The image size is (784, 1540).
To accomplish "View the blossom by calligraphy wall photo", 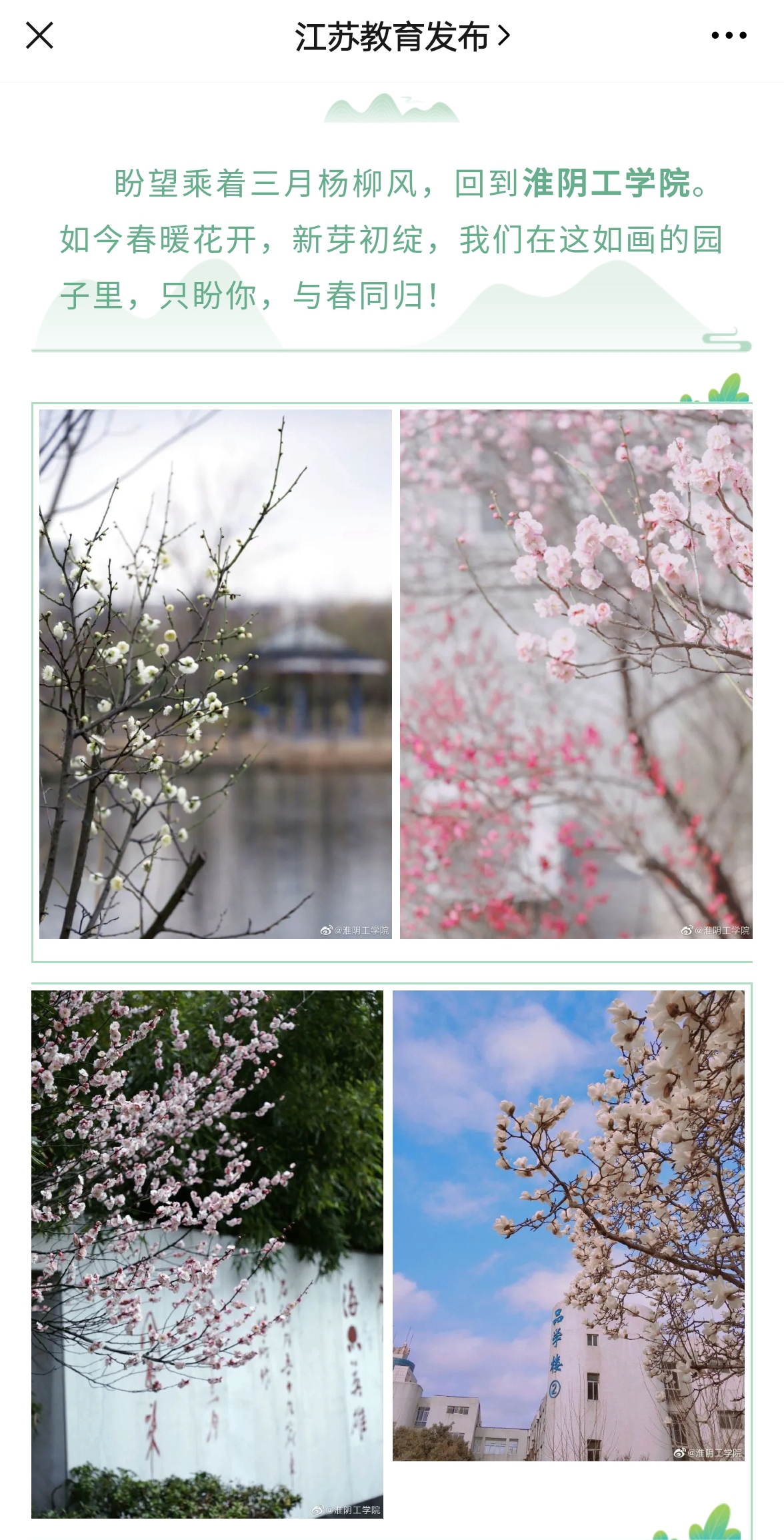I will (x=207, y=1254).
